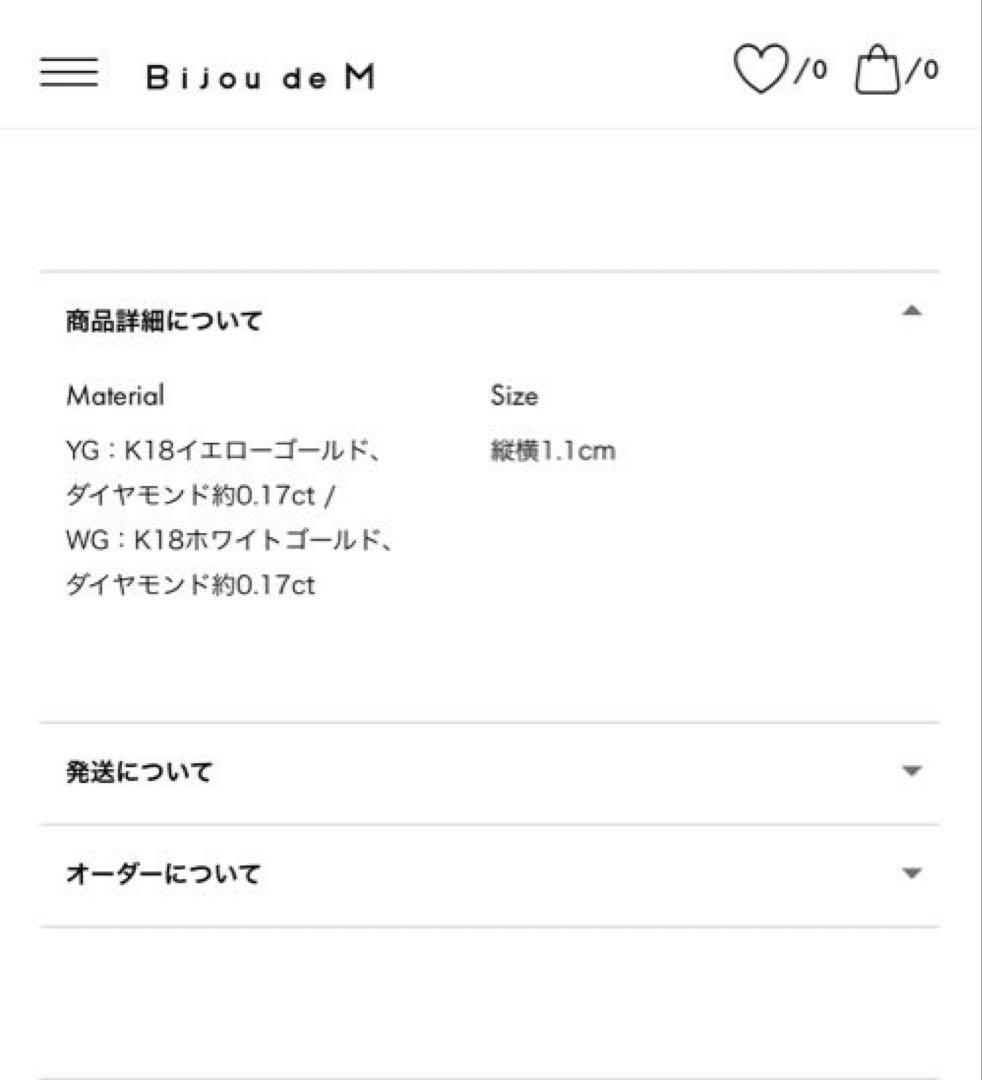Screen dimensions: 982x1080
Task: Click the bag icon in the header
Action: coord(877,72)
